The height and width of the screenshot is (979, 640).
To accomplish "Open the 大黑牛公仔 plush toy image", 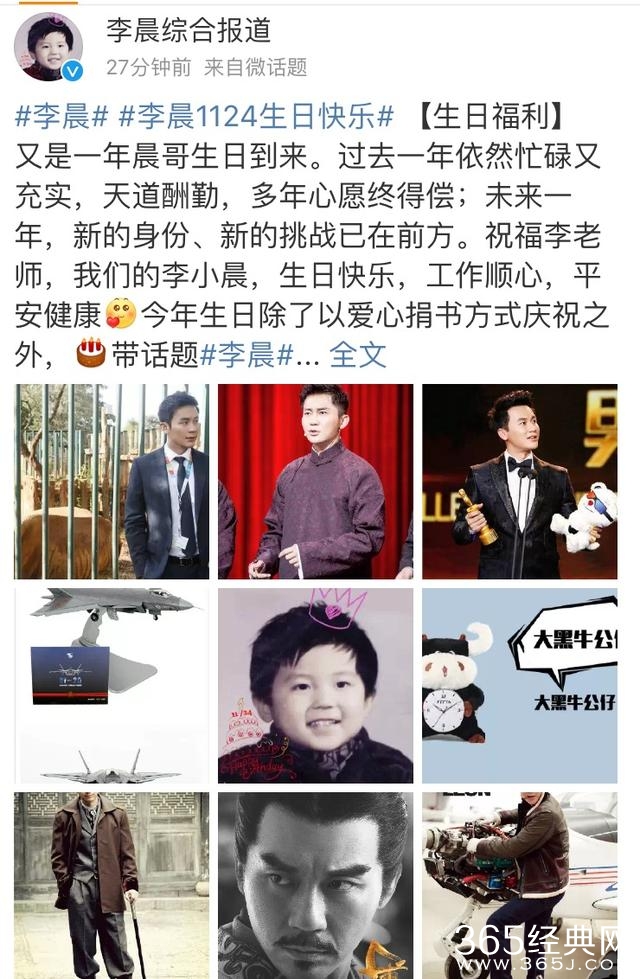I will click(x=519, y=686).
